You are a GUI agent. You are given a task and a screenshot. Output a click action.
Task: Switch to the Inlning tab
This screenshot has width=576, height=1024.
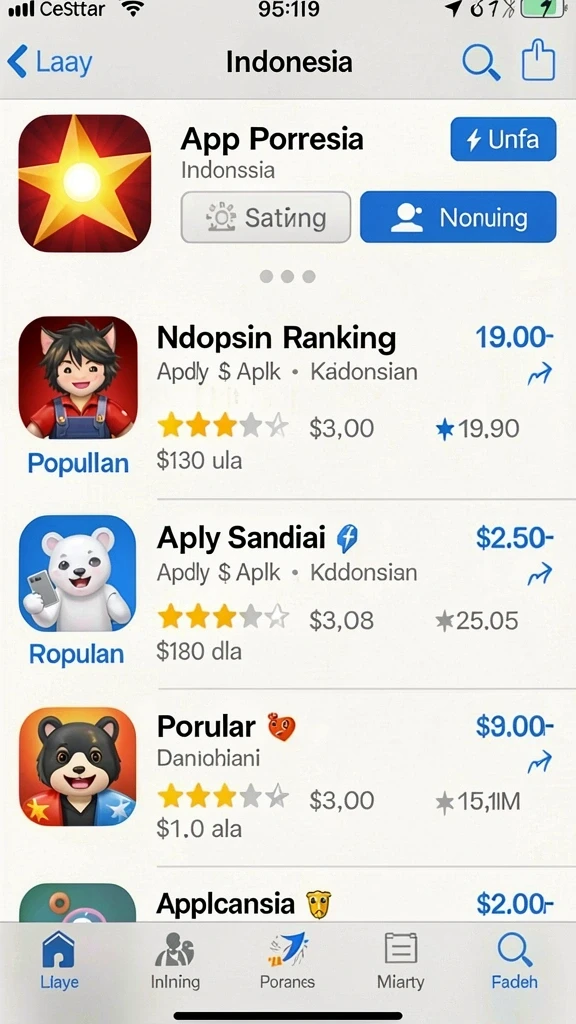174,960
